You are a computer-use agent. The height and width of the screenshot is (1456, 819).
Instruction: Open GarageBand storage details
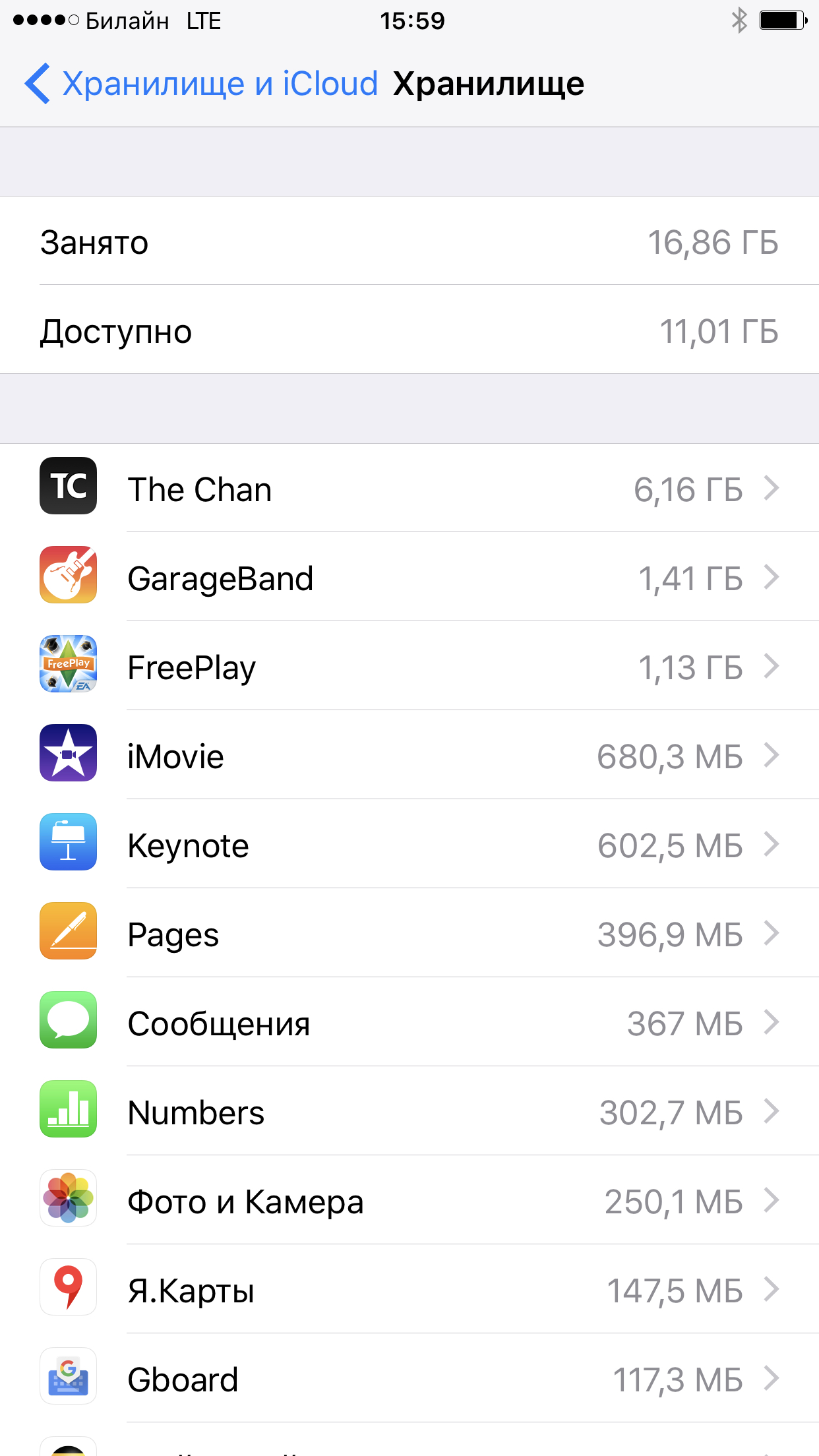[x=409, y=577]
